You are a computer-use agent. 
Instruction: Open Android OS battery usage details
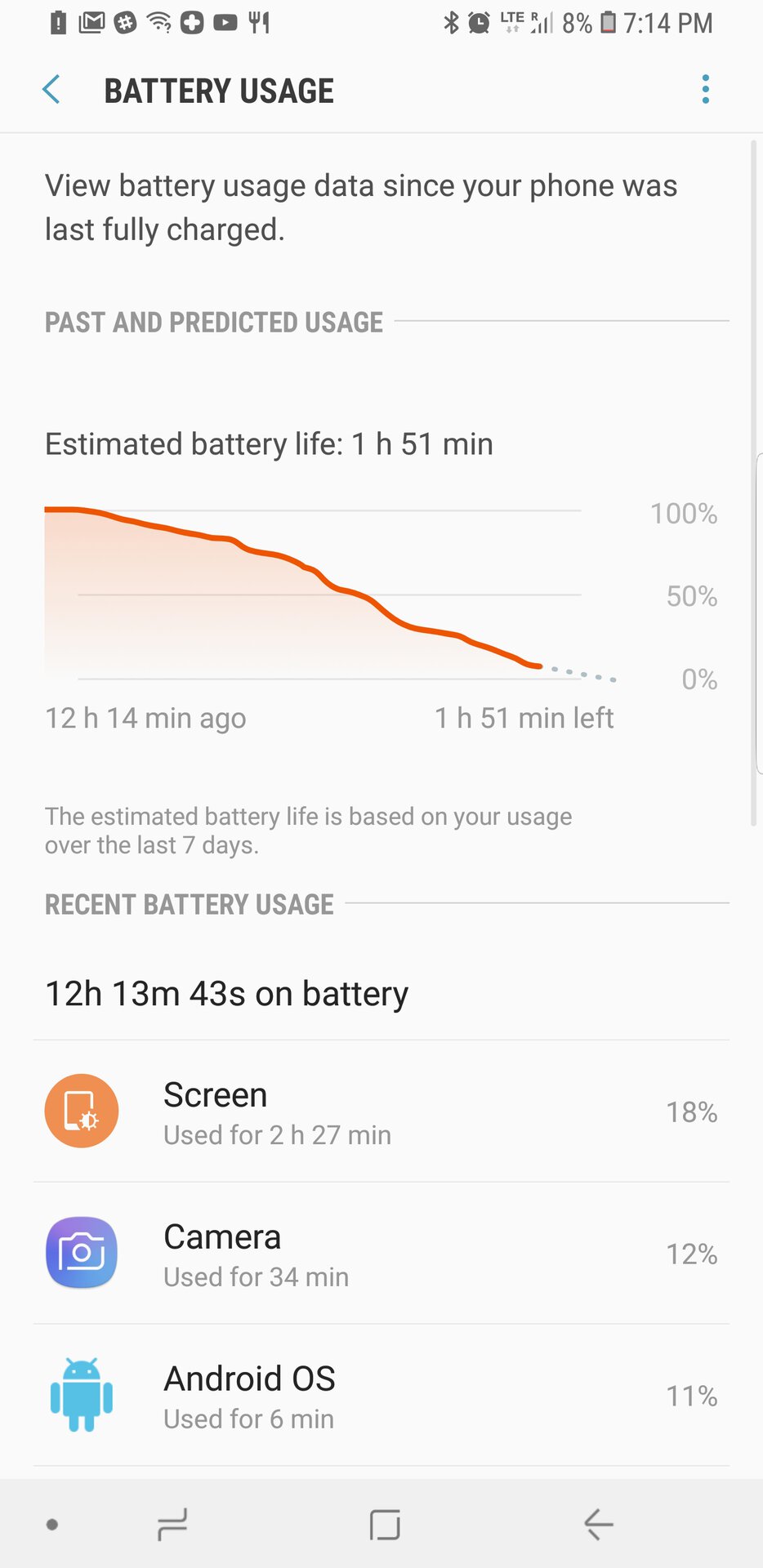pos(381,1396)
